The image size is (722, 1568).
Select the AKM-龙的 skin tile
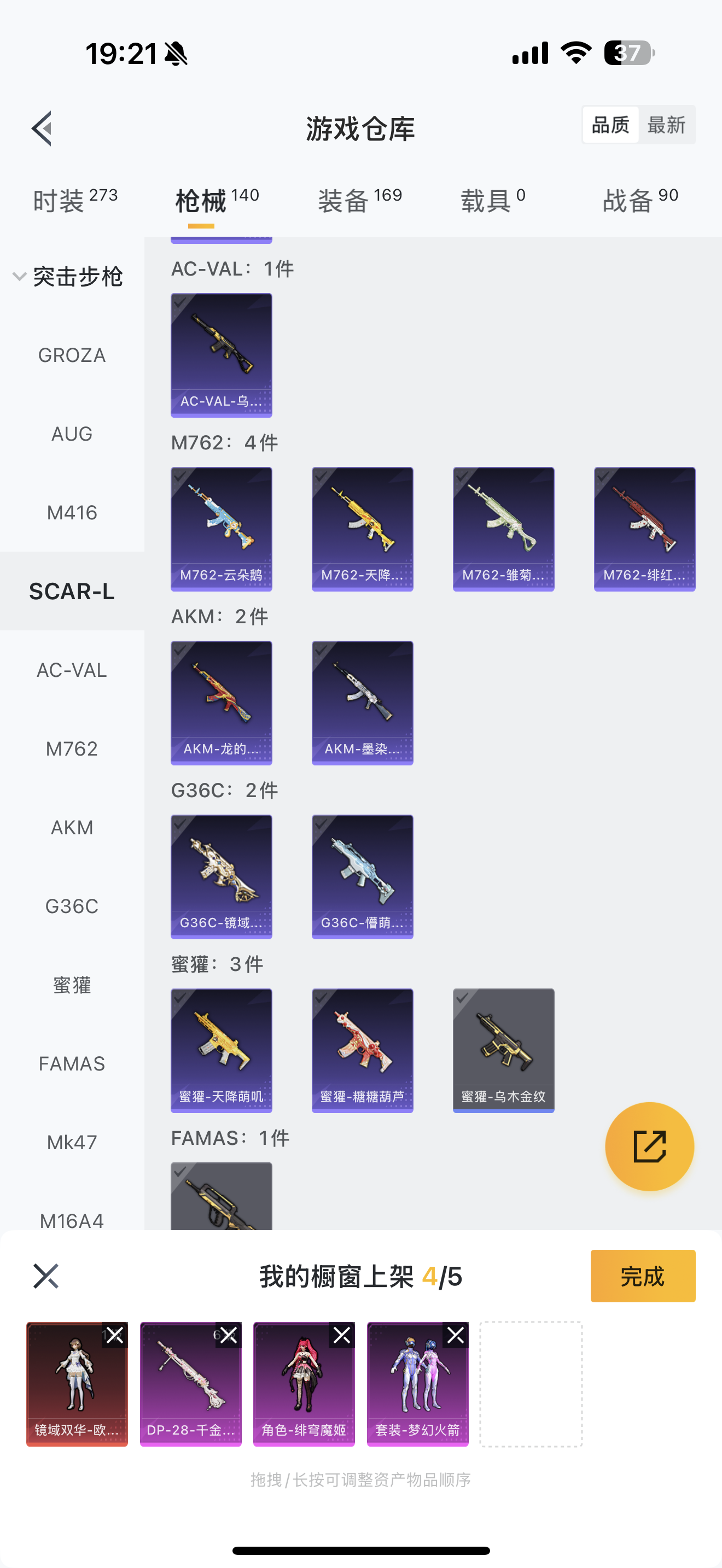click(x=221, y=703)
